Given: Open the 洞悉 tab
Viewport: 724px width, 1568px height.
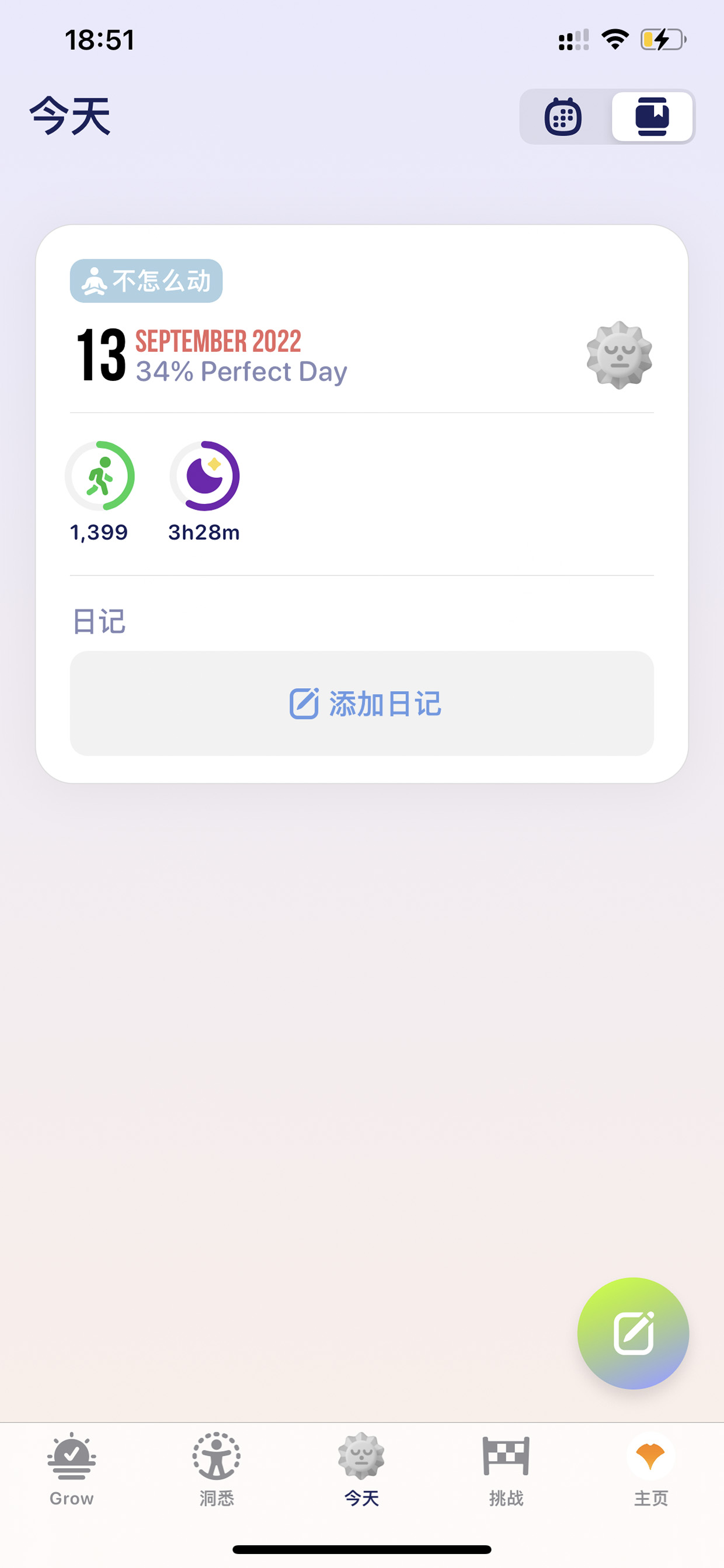Looking at the screenshot, I should [217, 1469].
